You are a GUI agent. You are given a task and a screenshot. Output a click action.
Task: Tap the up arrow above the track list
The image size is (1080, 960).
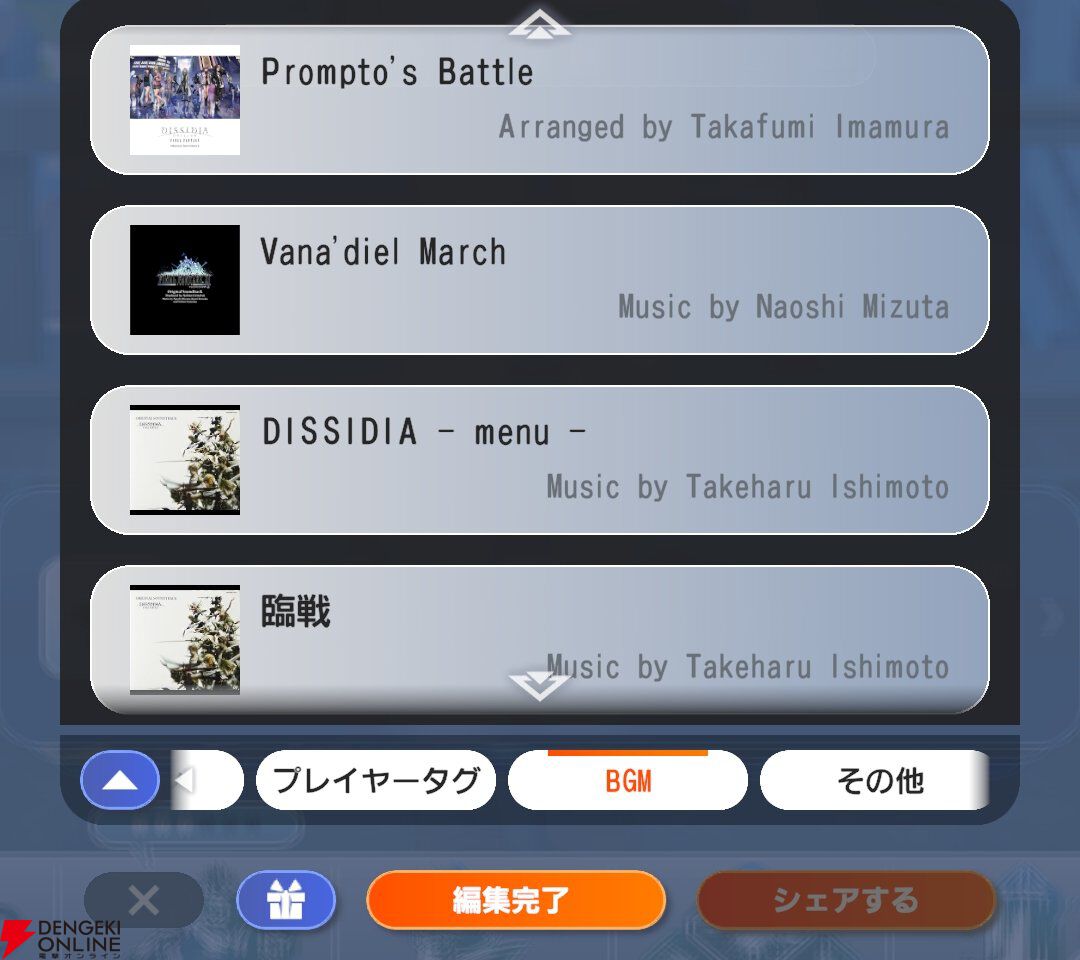539,24
